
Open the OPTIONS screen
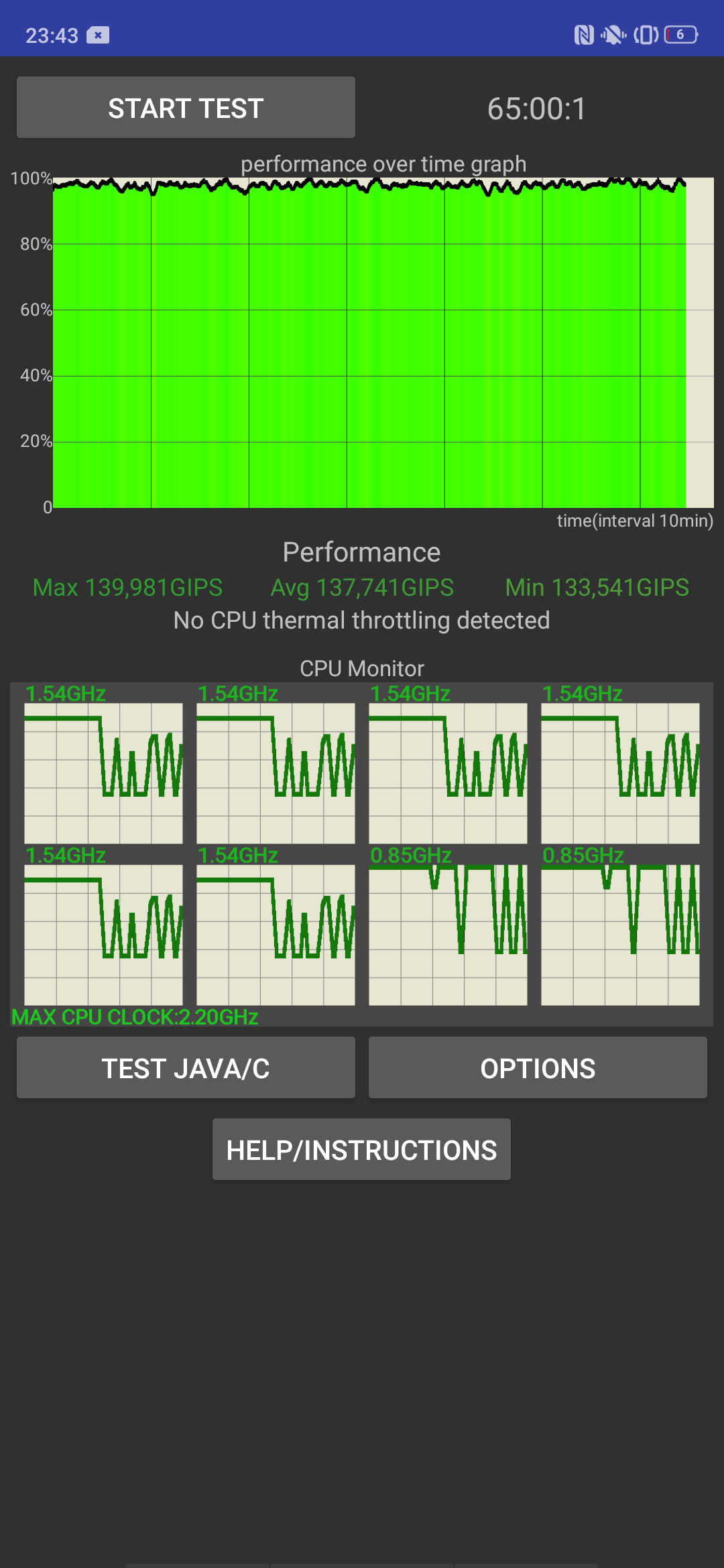tap(538, 1067)
